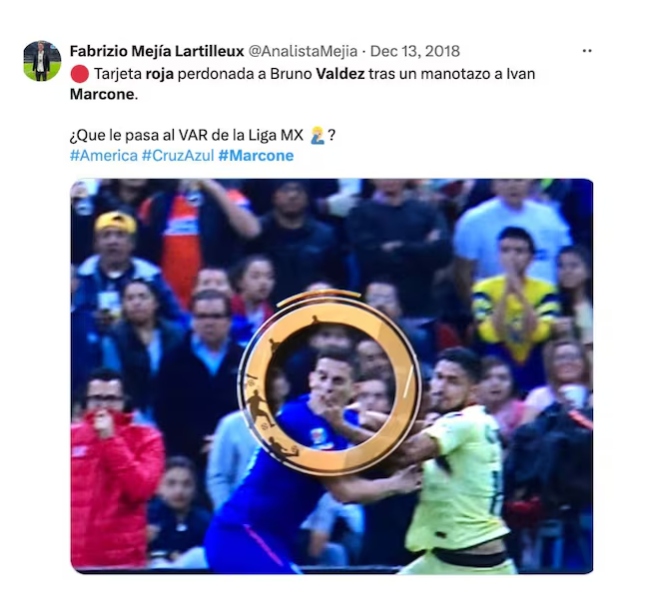Open the #America hashtag
This screenshot has width=663, height=597.
[x=103, y=156]
